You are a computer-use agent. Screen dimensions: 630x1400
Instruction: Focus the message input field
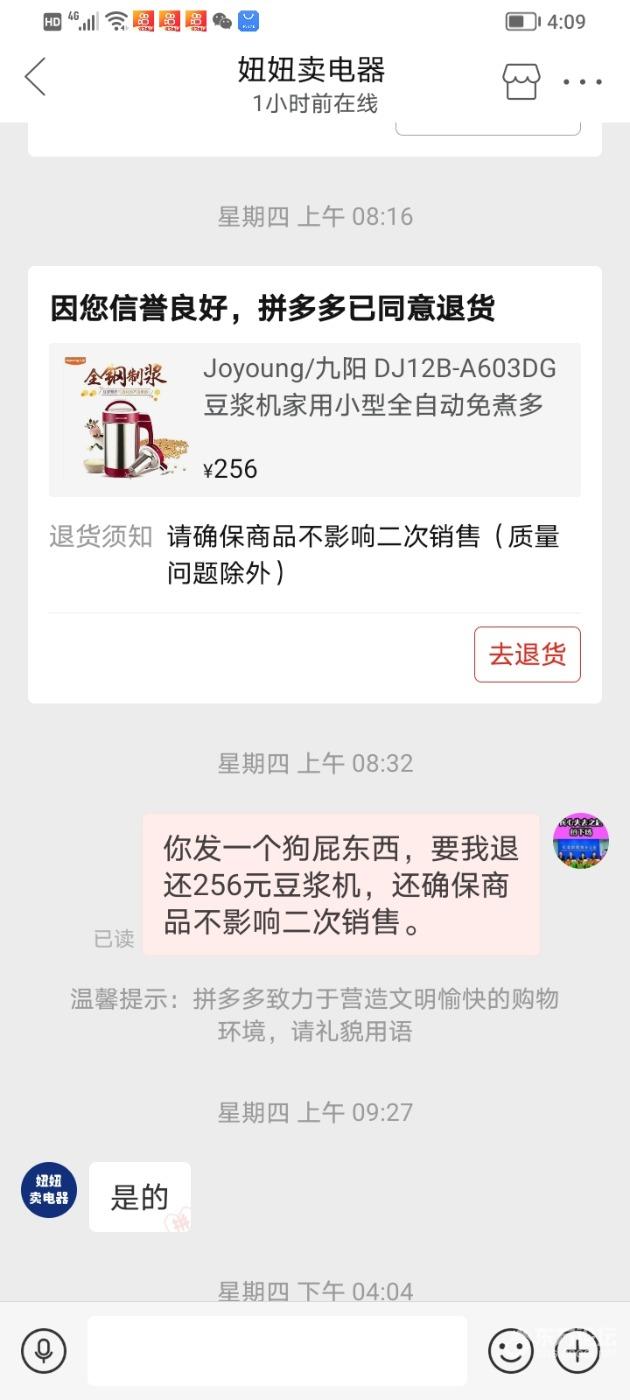click(x=277, y=1352)
